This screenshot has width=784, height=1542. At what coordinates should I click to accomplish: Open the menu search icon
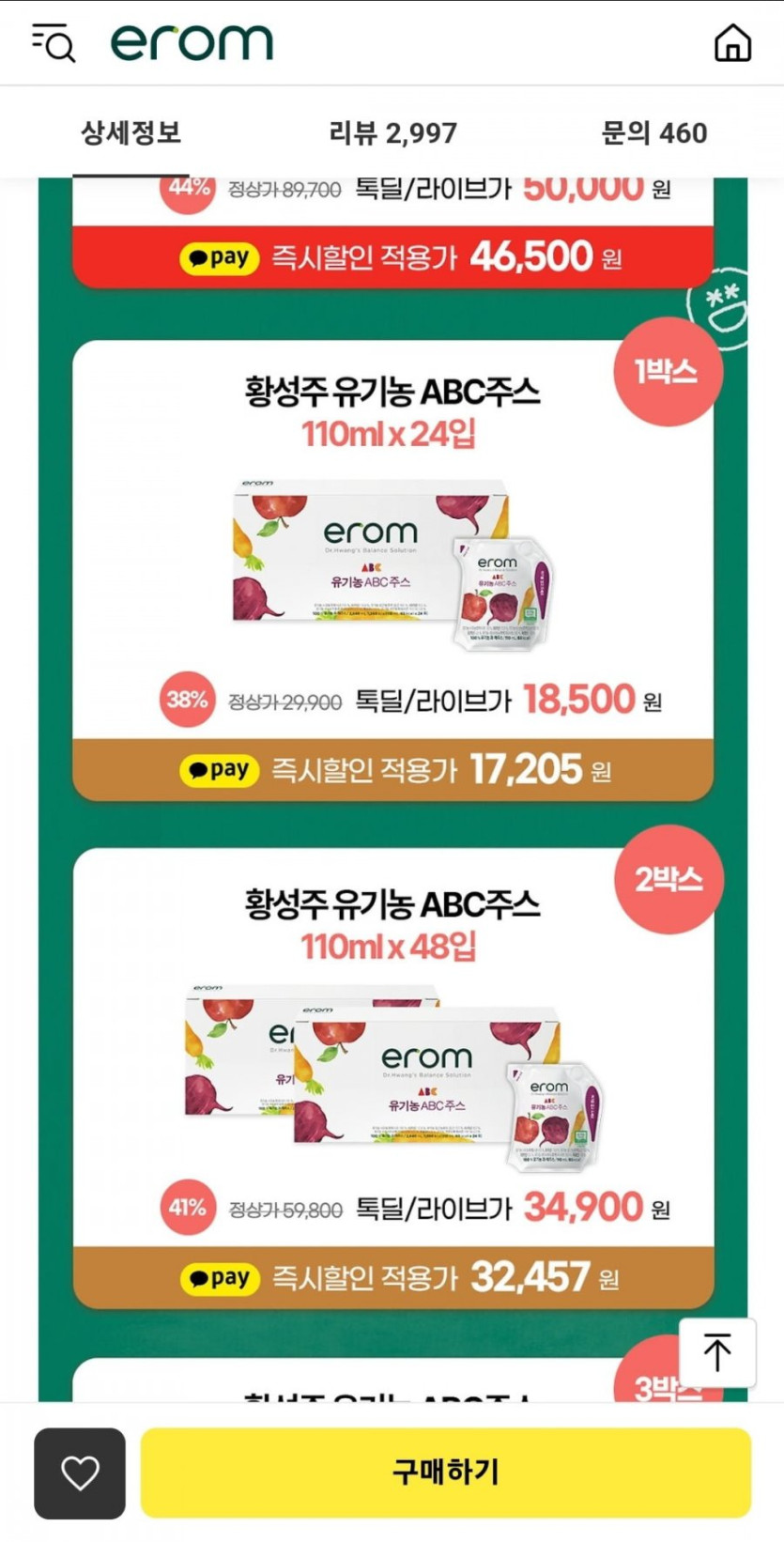[x=54, y=42]
